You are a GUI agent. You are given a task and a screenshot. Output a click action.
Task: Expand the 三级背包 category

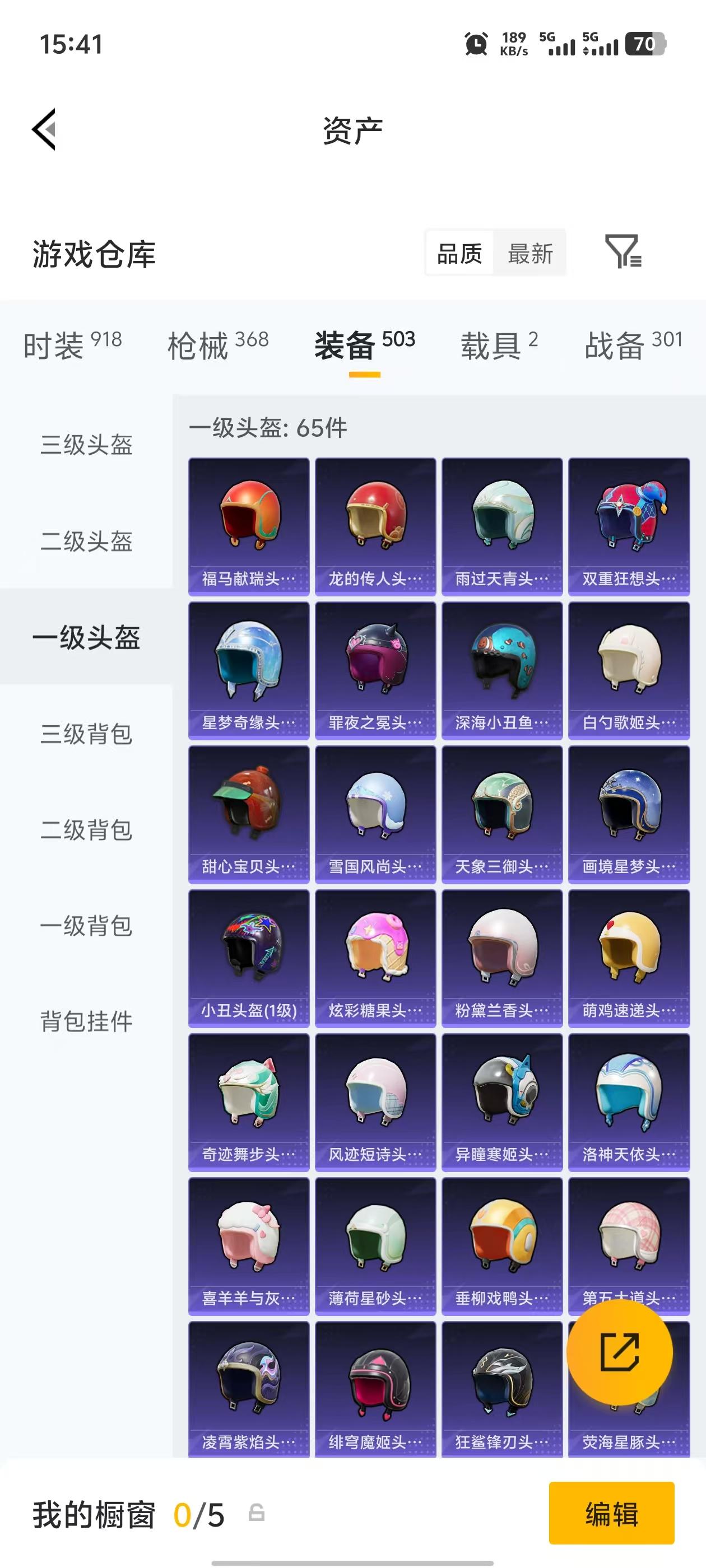tap(86, 734)
